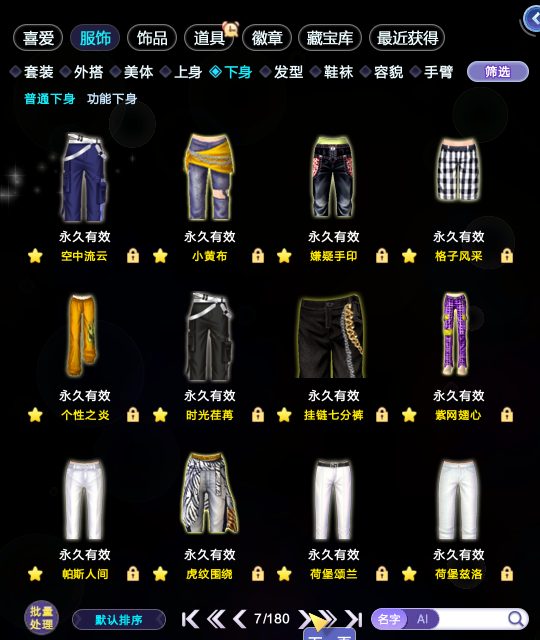
Task: Tap the 筛选 filter button
Action: pos(498,72)
